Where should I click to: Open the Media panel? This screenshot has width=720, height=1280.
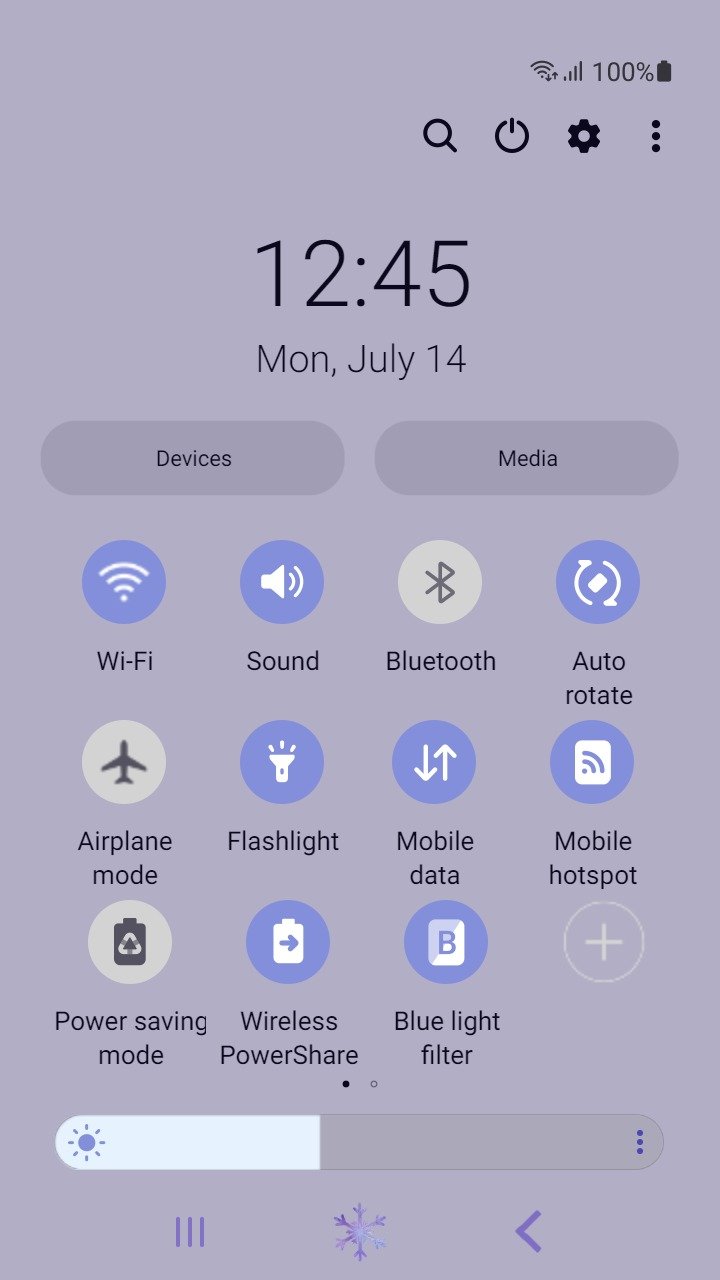(527, 458)
